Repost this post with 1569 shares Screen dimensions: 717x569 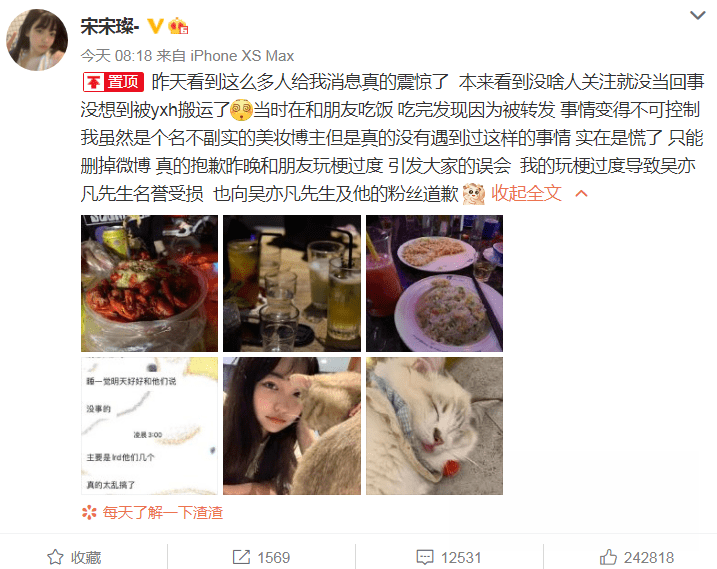pyautogui.click(x=260, y=557)
